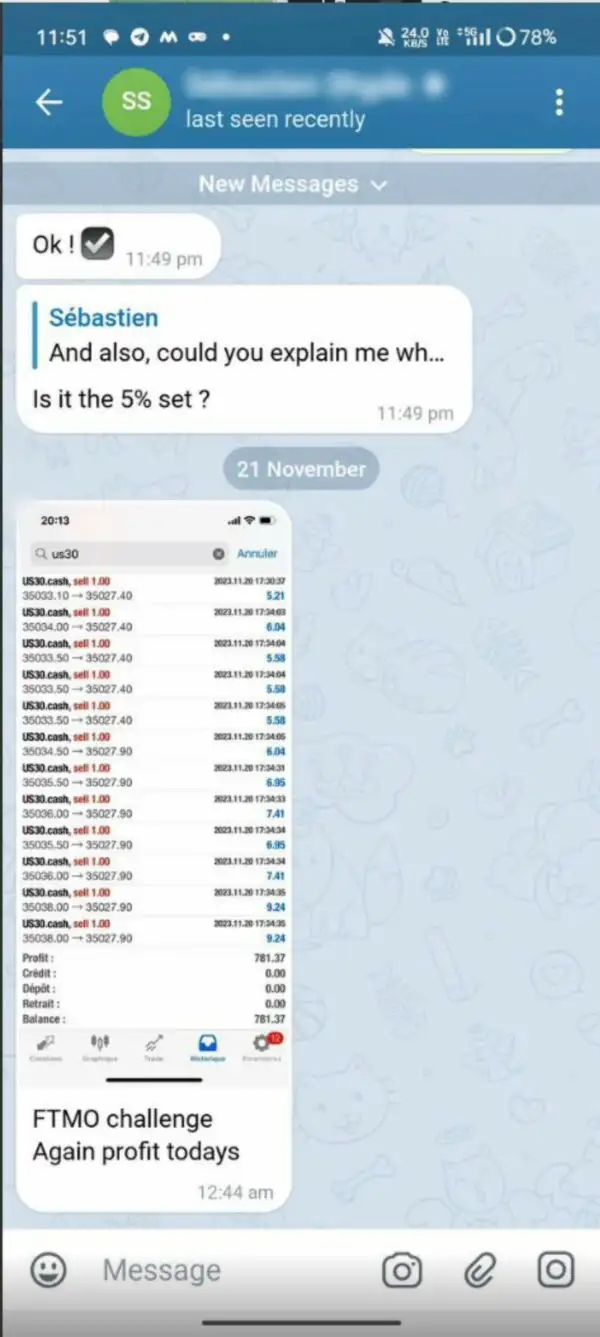Open the SS contact profile avatar

136,102
